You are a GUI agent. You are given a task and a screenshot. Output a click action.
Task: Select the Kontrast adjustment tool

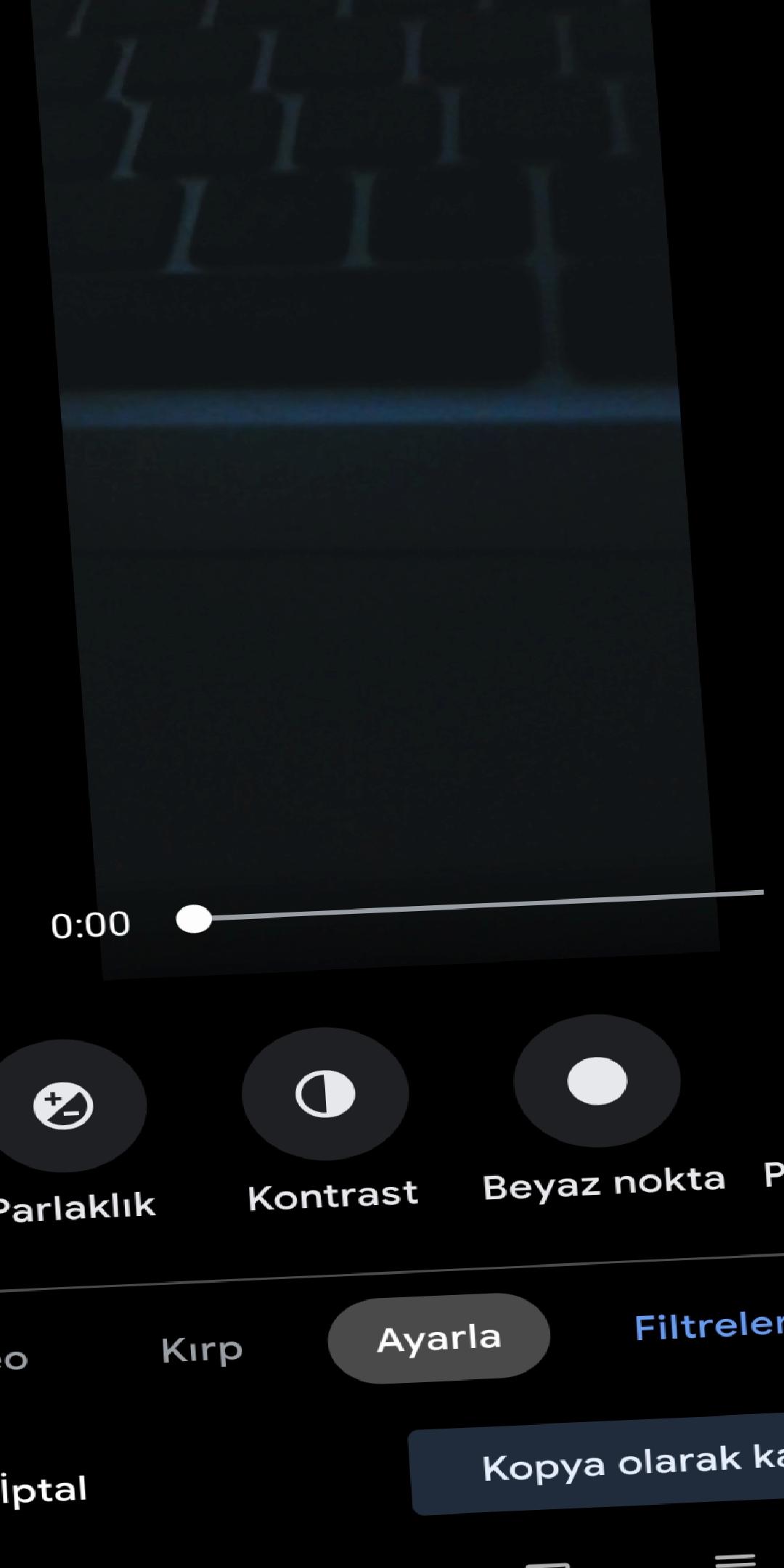click(x=325, y=1094)
